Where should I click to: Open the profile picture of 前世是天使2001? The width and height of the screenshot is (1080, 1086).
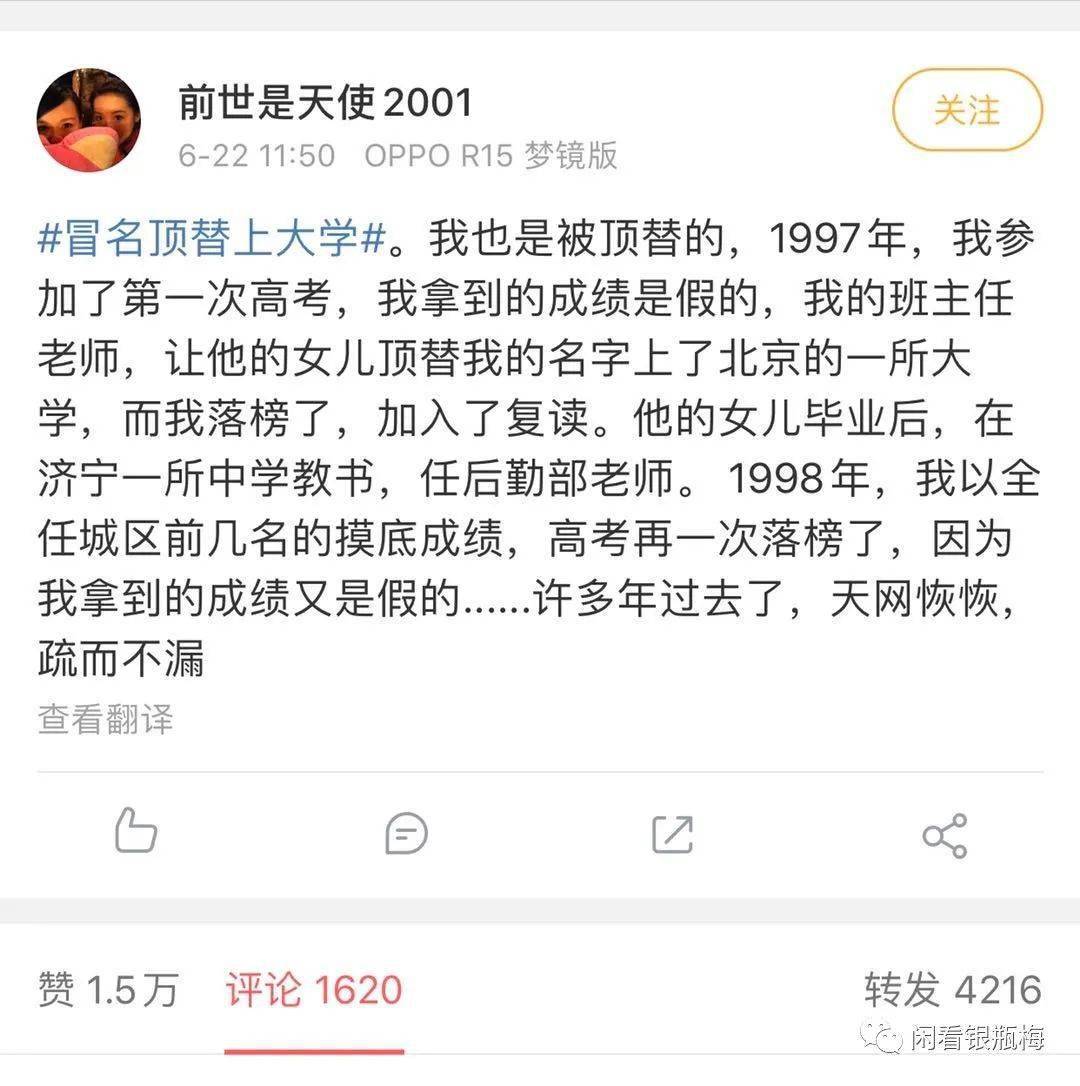[89, 120]
